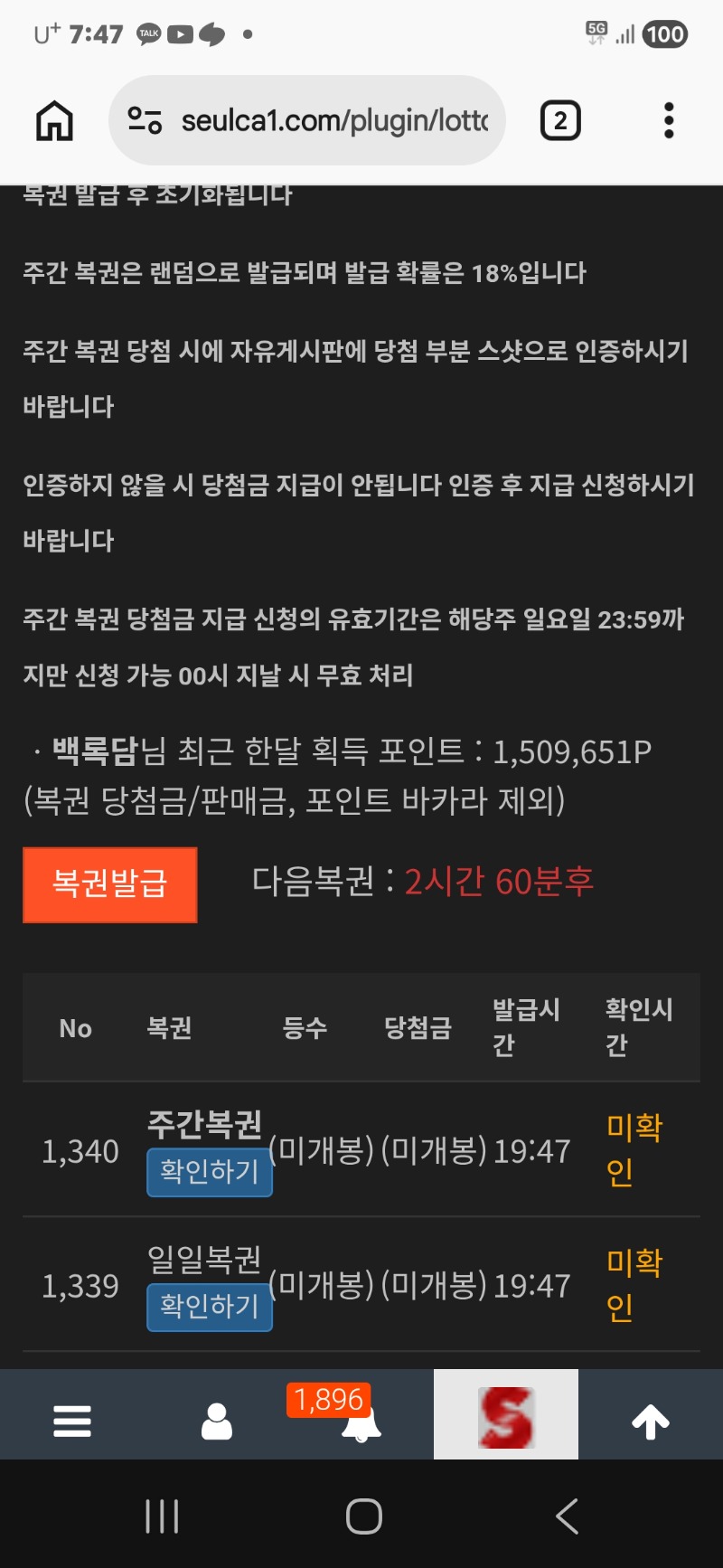723x1568 pixels.
Task: Open the profile icon in bottom bar
Action: [217, 1422]
